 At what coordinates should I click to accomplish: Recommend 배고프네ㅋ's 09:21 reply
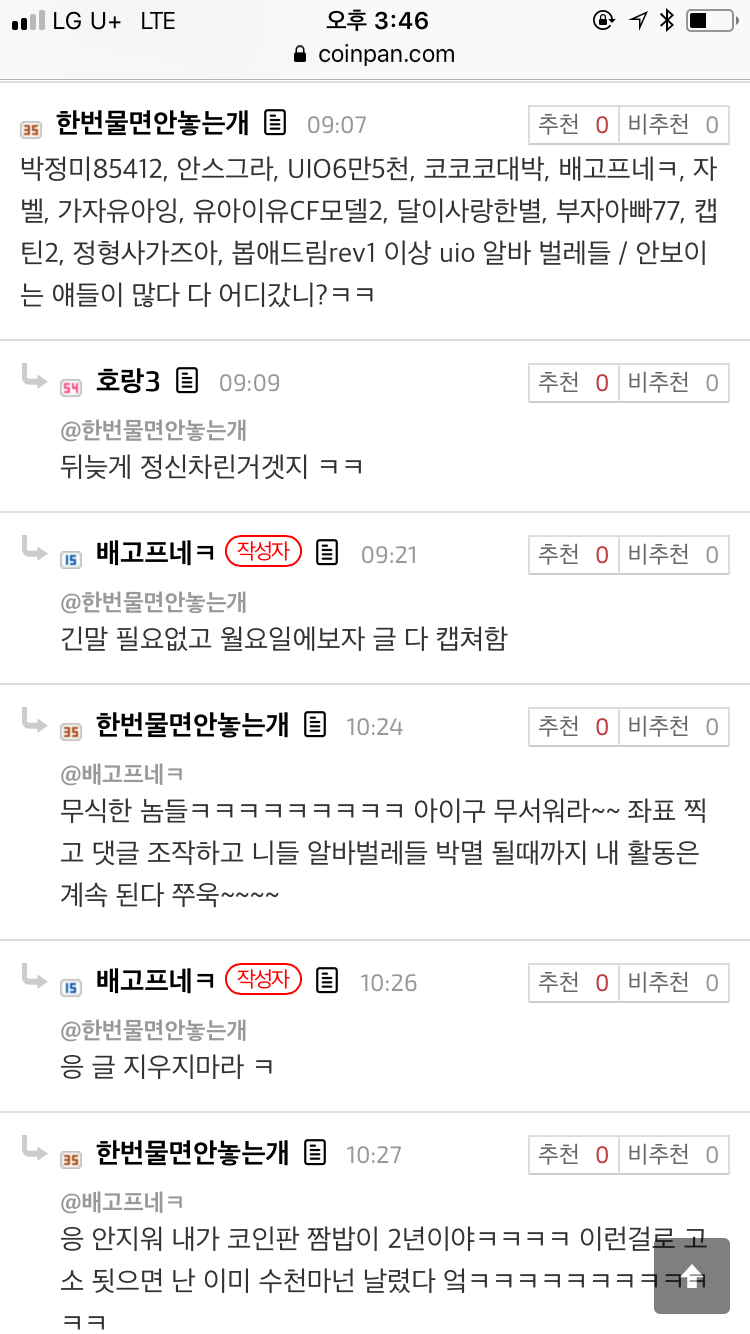point(574,555)
